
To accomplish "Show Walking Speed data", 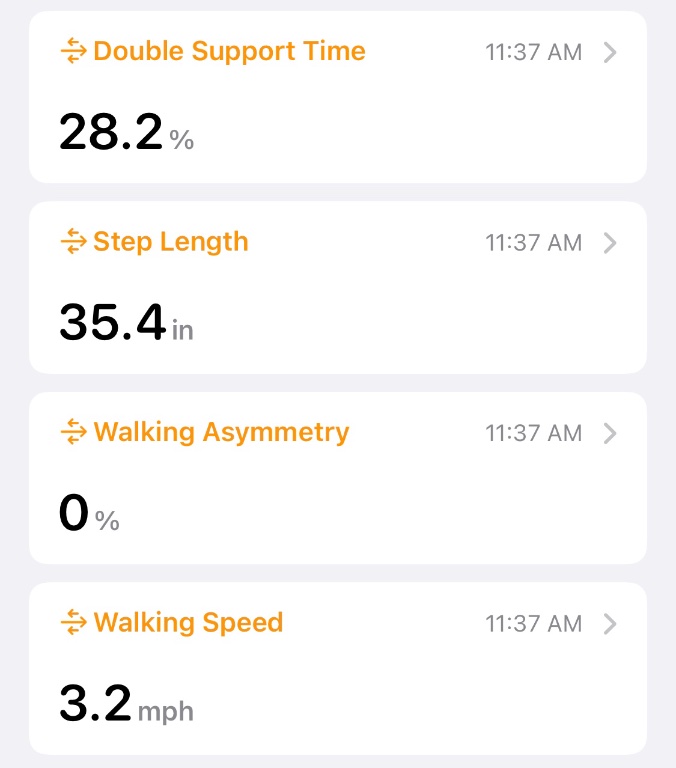I will coord(338,667).
